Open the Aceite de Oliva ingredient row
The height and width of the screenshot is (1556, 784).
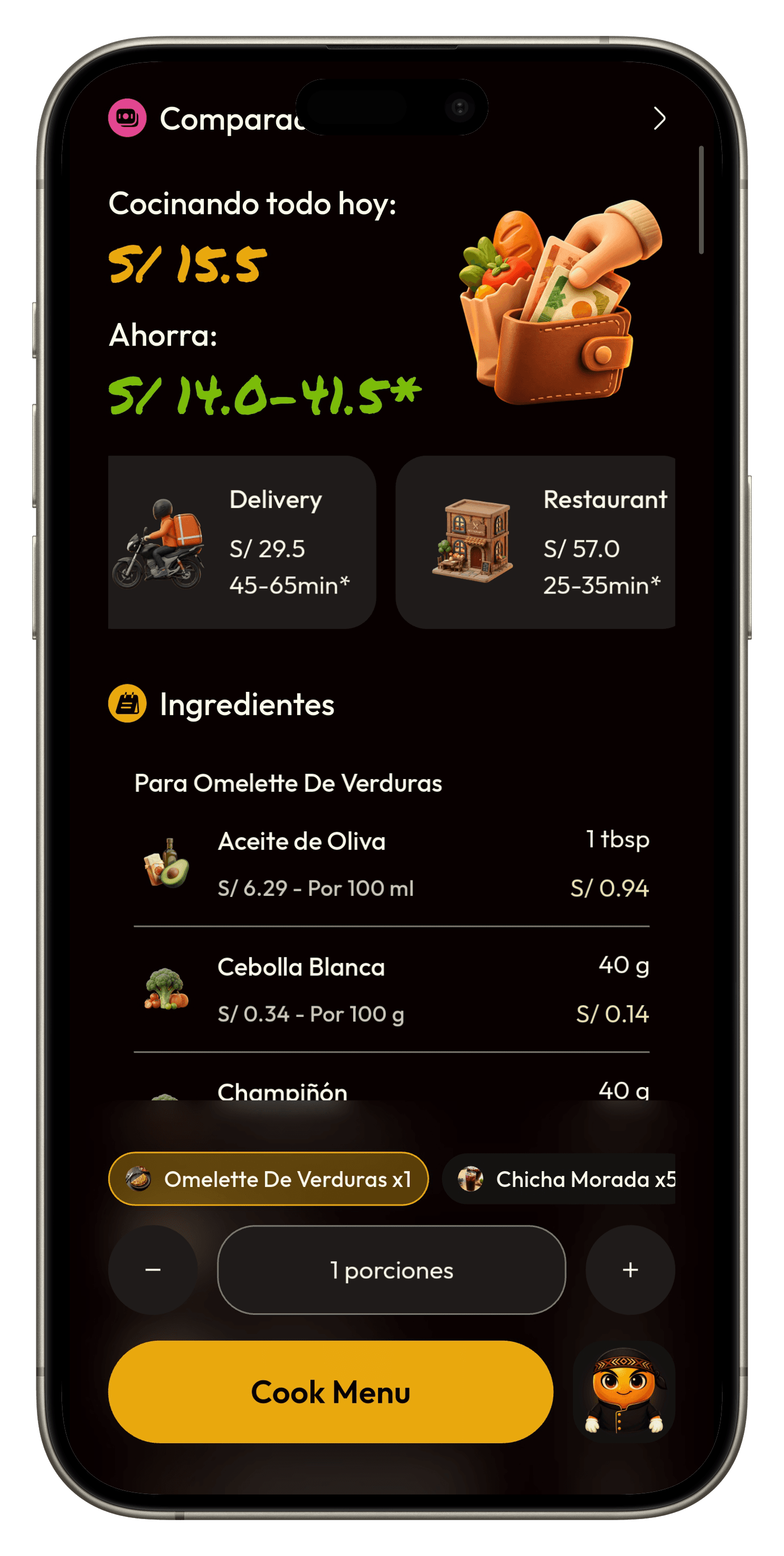[x=391, y=865]
